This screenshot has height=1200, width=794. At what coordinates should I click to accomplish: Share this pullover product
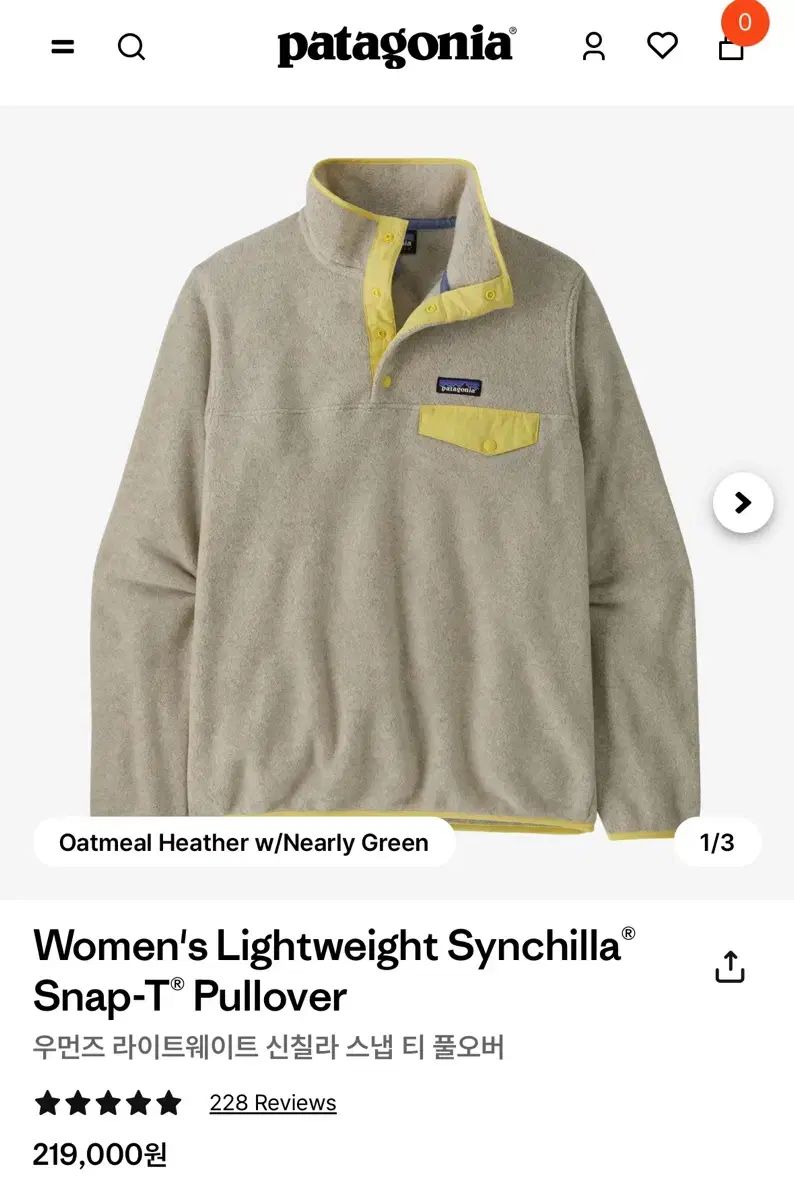[x=730, y=967]
